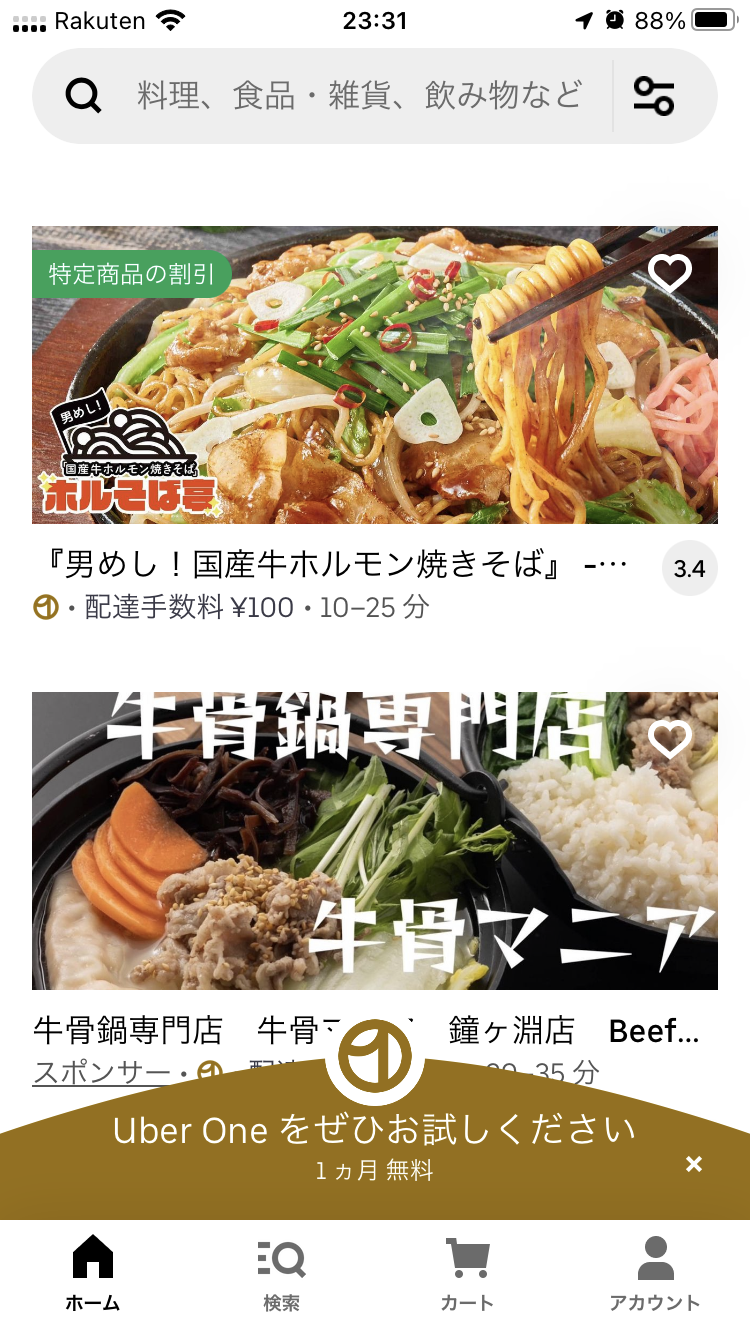Switch to the ホーム tab
Viewport: 750px width, 1334px height.
point(93,1273)
